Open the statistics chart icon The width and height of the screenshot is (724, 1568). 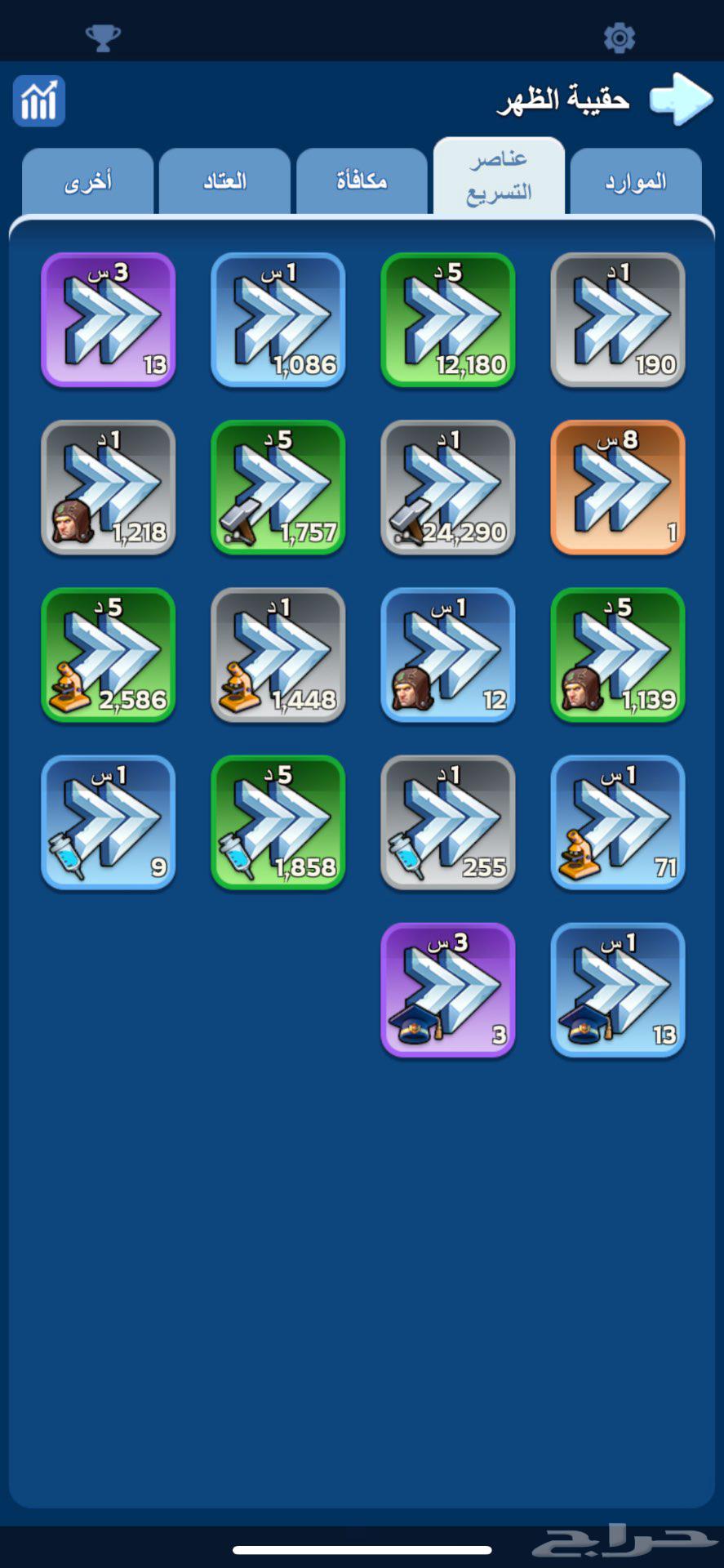coord(38,100)
